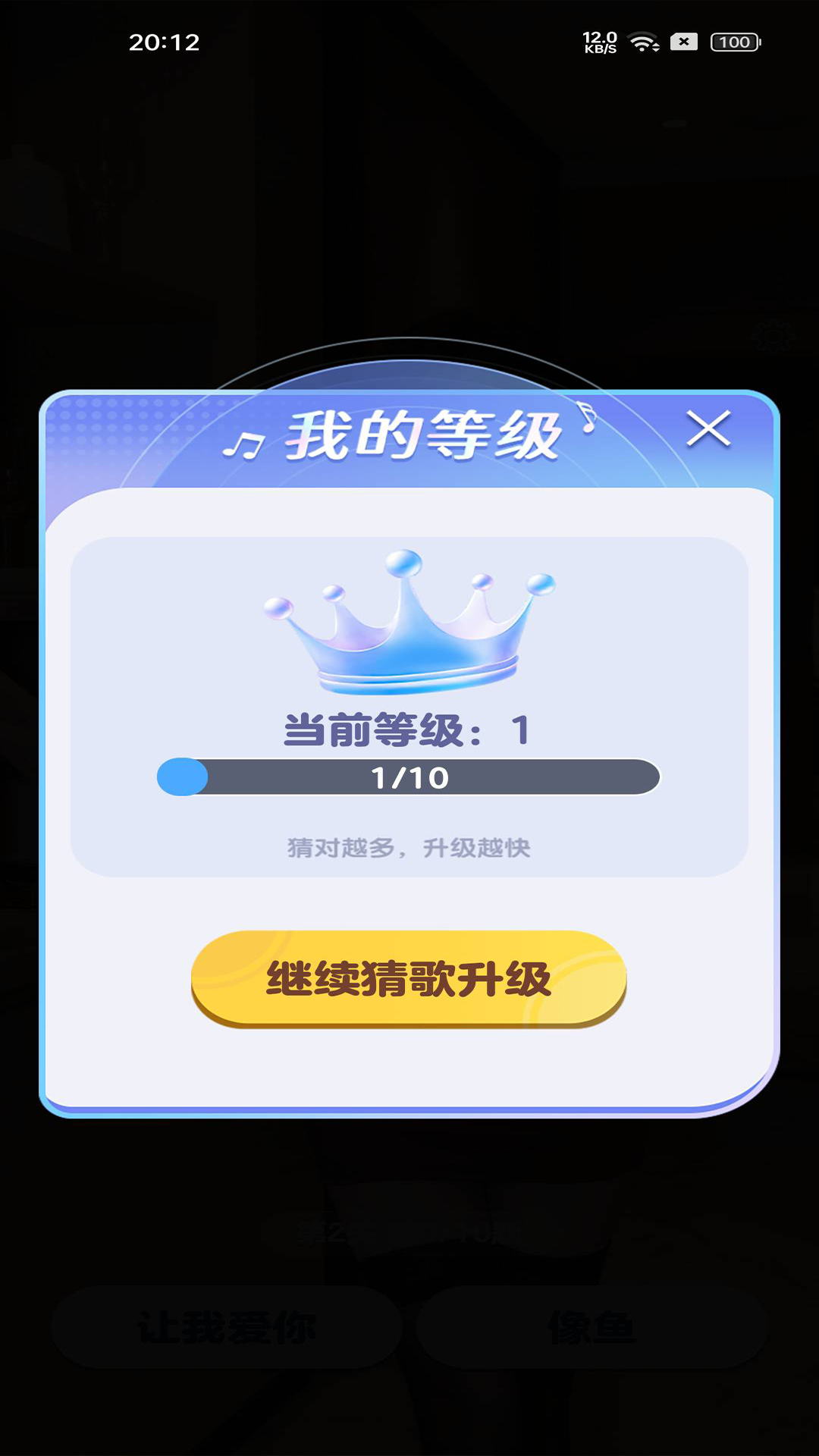Close the 我的等级 popup
The image size is (819, 1456).
pos(710,430)
